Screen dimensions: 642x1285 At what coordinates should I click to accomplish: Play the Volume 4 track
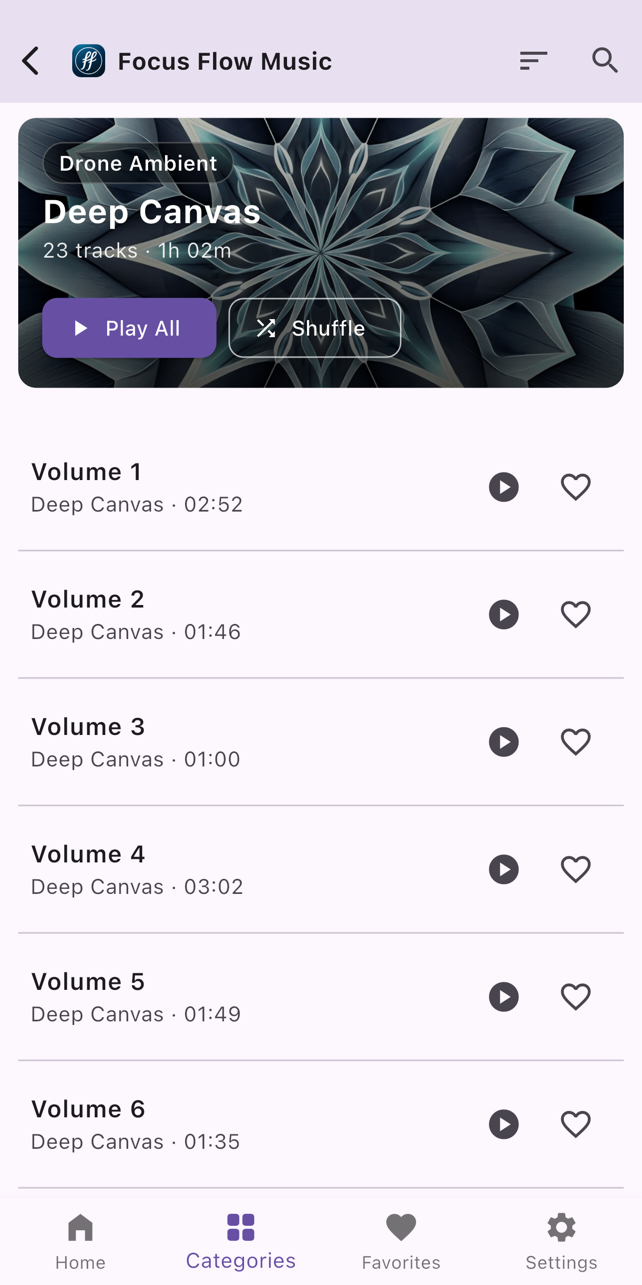click(504, 870)
